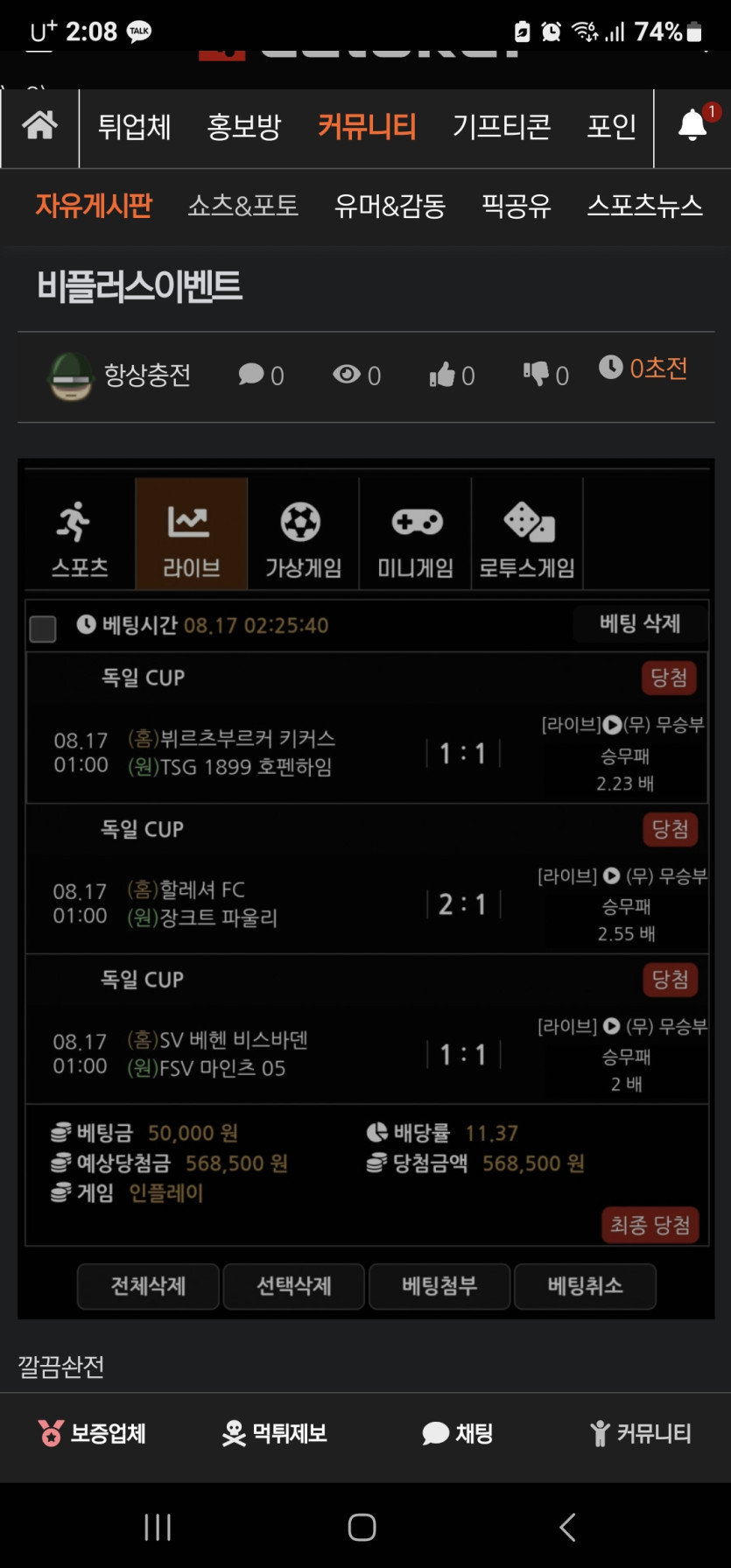
Task: Open 보증업체 in the bottom bar
Action: pyautogui.click(x=92, y=1433)
